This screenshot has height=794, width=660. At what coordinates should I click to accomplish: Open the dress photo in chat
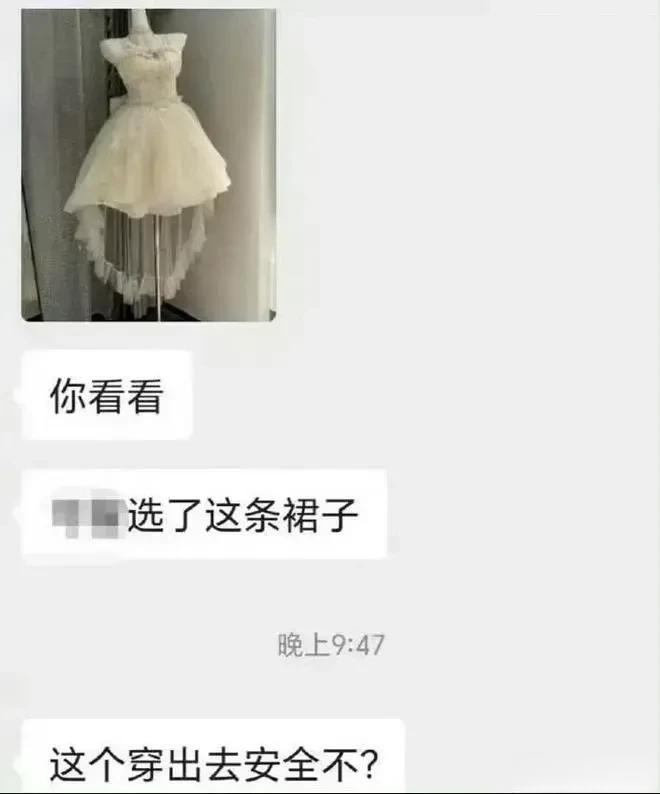pyautogui.click(x=148, y=165)
